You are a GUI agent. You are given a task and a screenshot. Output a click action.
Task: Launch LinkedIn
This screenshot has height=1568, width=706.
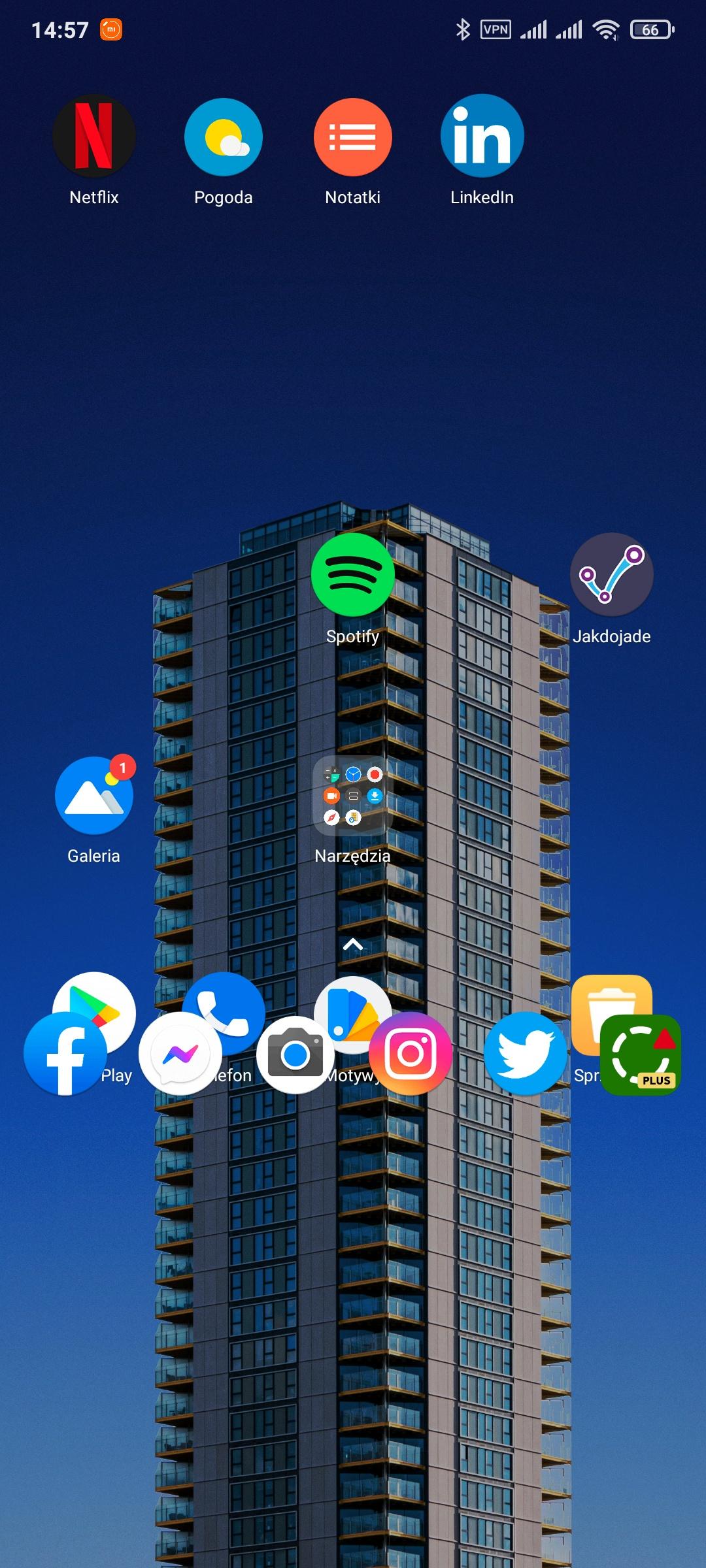coord(482,136)
